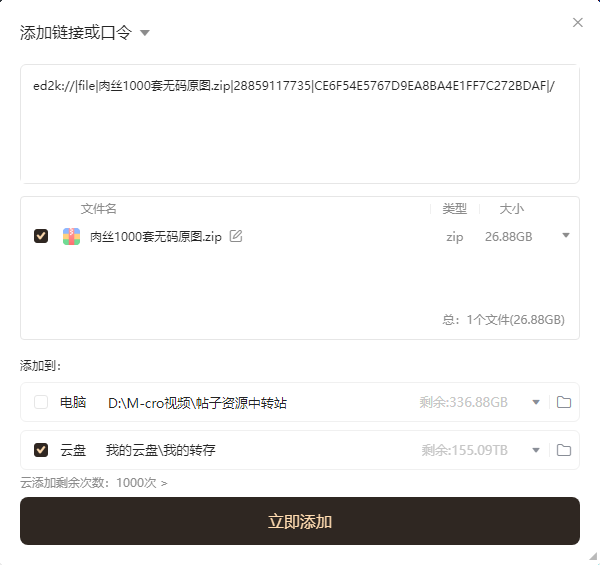Enable the 电脑 download destination checkbox

[x=41, y=402]
